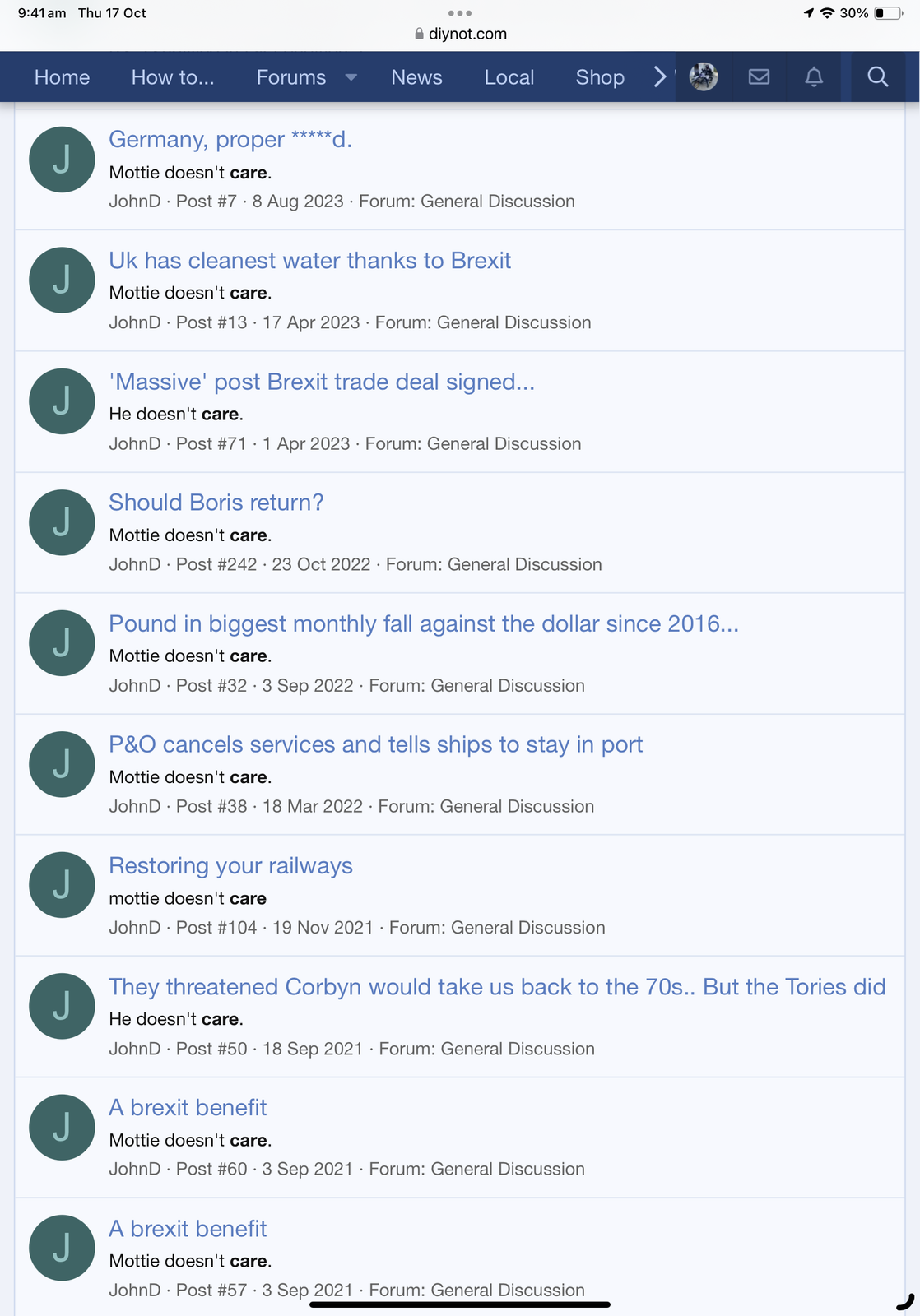Open 'They threatened Corbyn' thread

click(x=497, y=987)
